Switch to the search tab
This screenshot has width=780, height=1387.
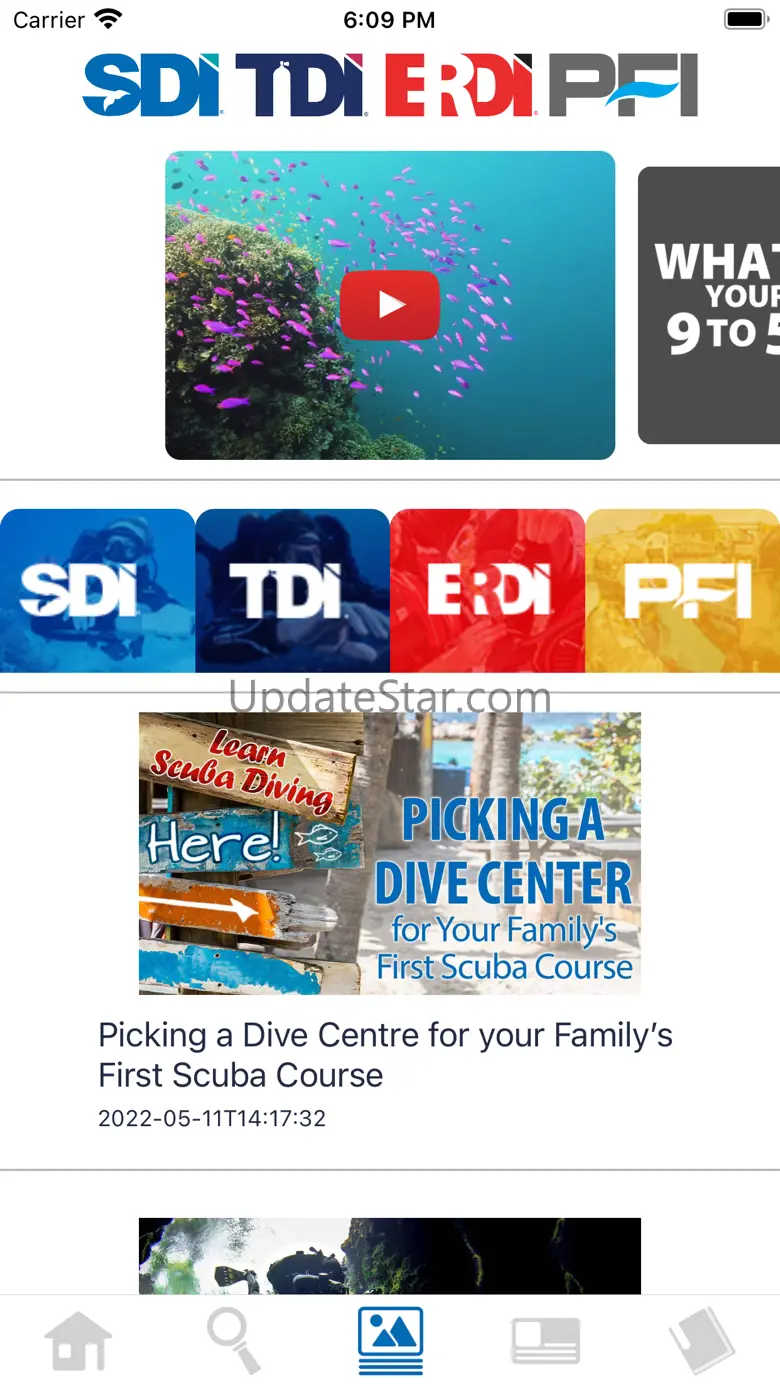[x=234, y=1341]
